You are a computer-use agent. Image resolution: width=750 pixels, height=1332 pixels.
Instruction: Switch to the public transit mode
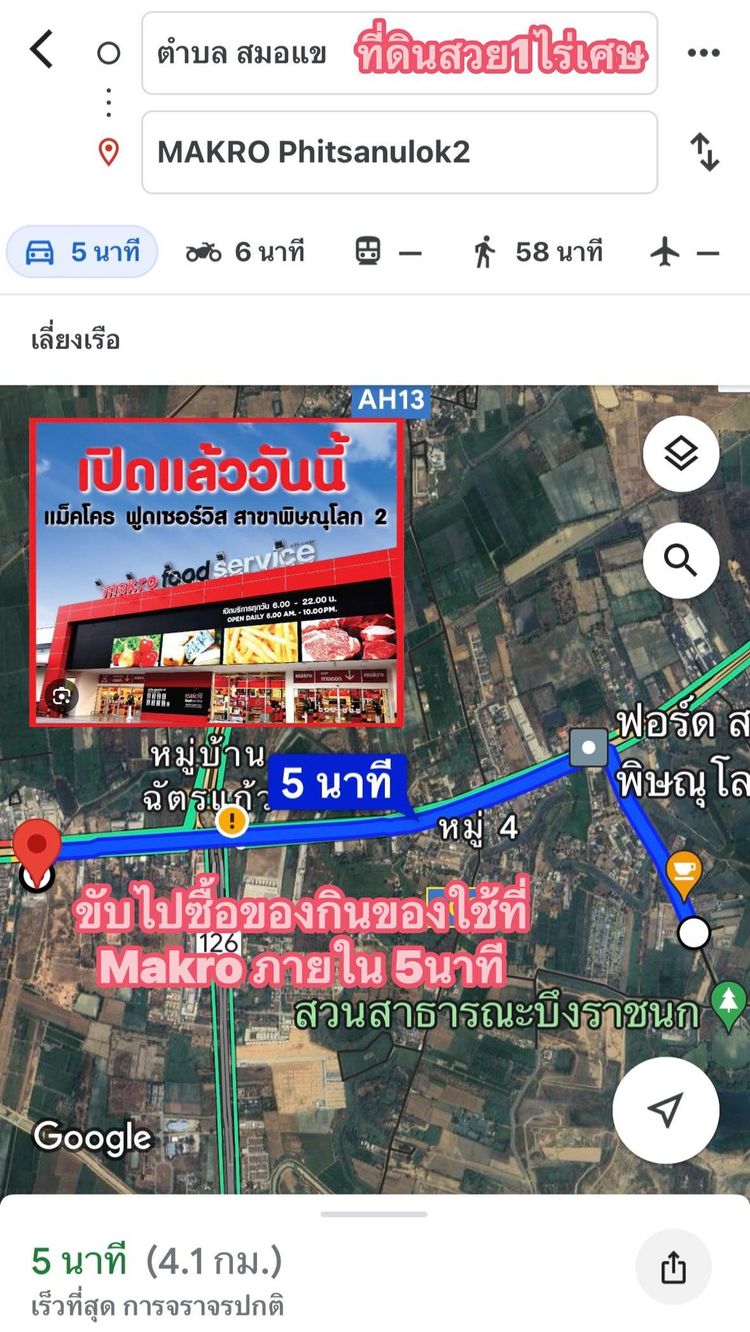click(x=388, y=252)
